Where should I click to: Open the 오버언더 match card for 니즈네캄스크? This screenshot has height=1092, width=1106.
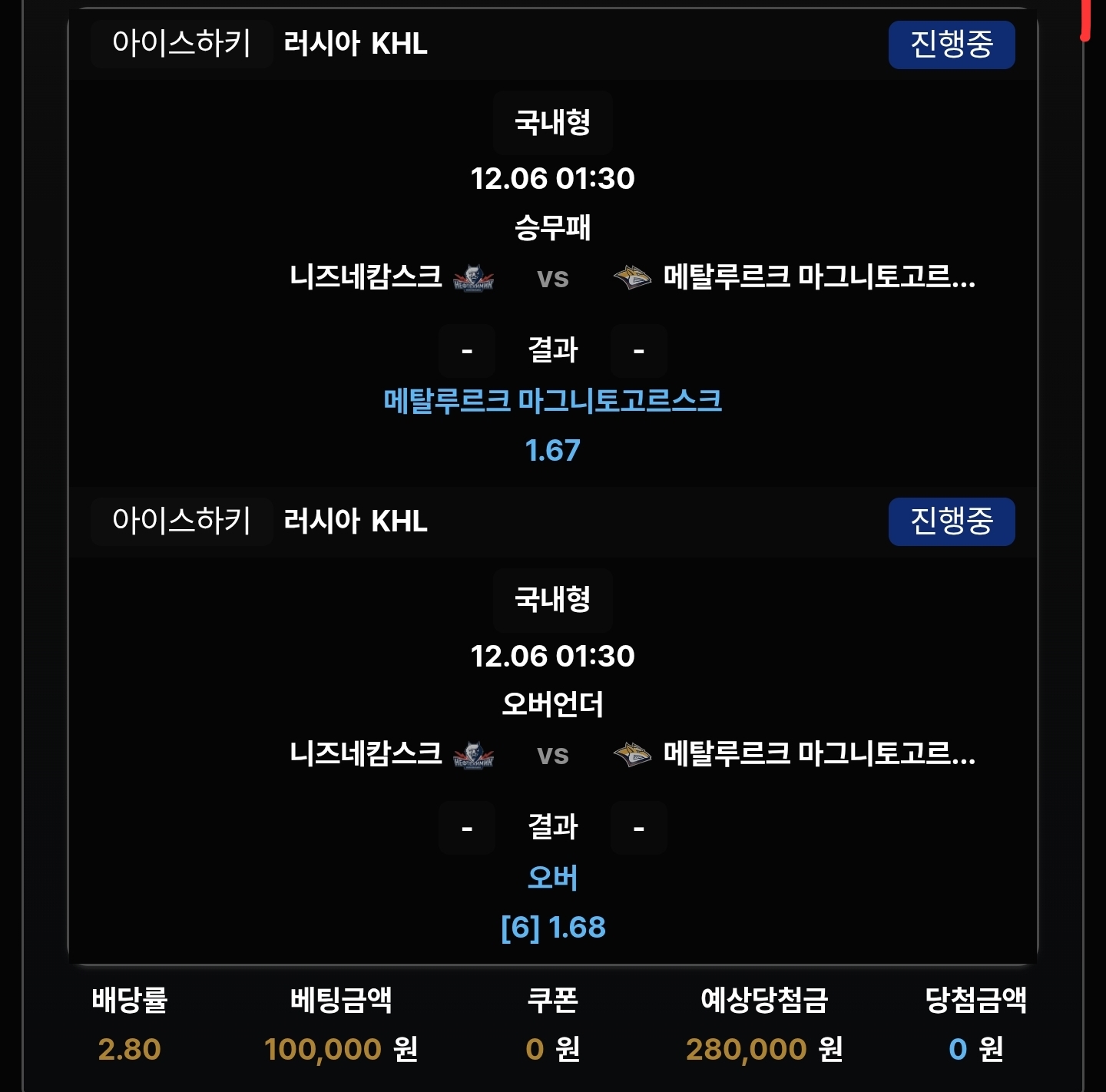tap(552, 754)
